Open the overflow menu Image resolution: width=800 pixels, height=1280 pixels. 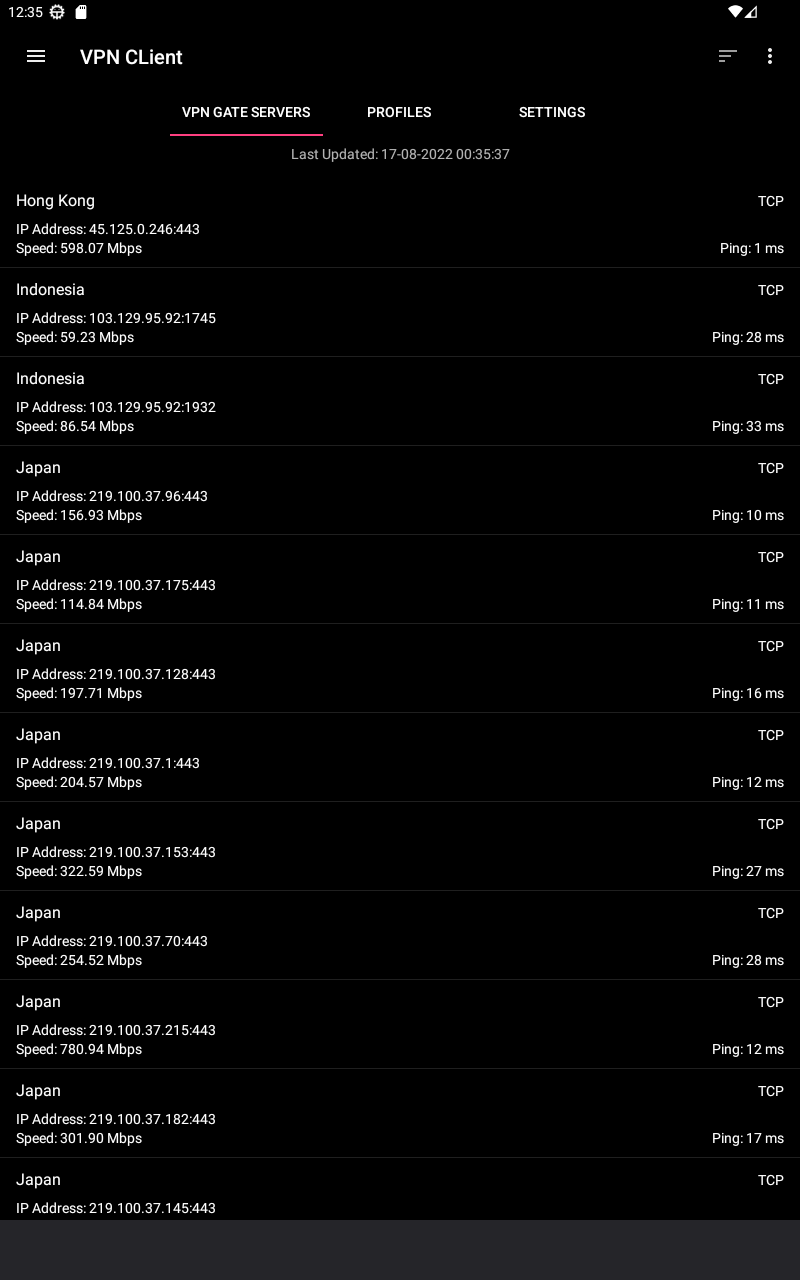point(770,56)
